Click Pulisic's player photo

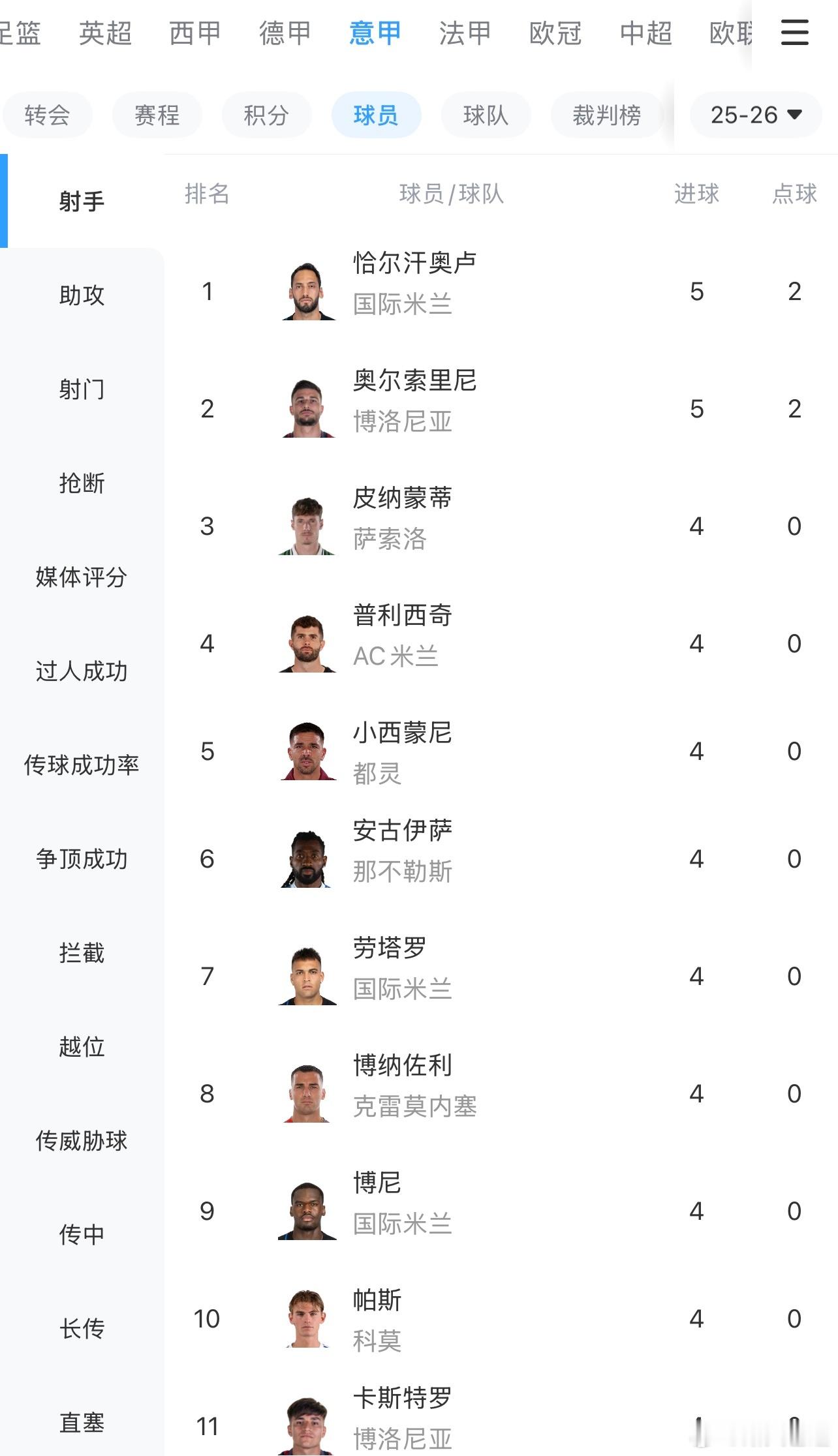(307, 643)
